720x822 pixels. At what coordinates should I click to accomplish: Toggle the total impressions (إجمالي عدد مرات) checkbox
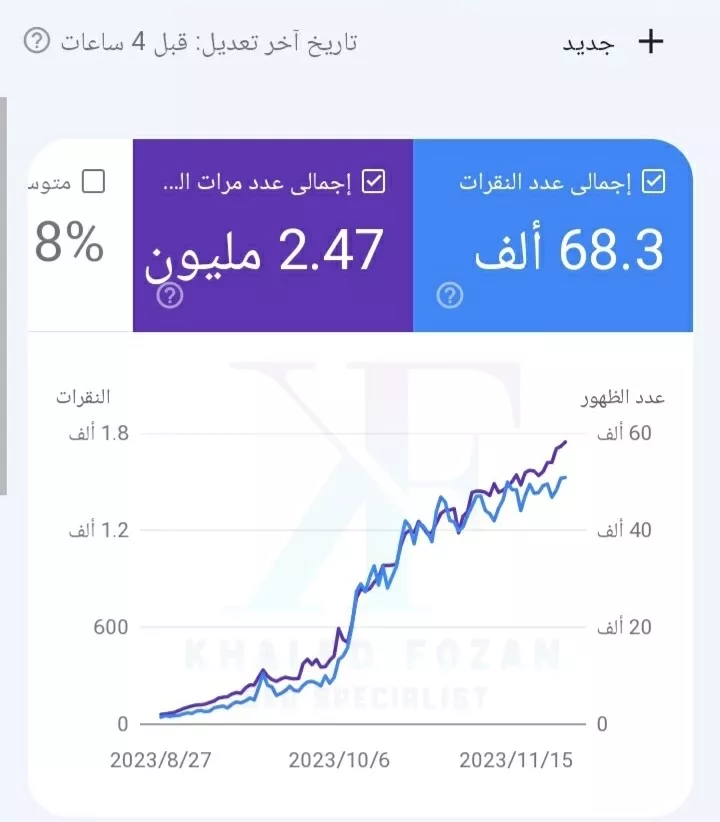(373, 182)
